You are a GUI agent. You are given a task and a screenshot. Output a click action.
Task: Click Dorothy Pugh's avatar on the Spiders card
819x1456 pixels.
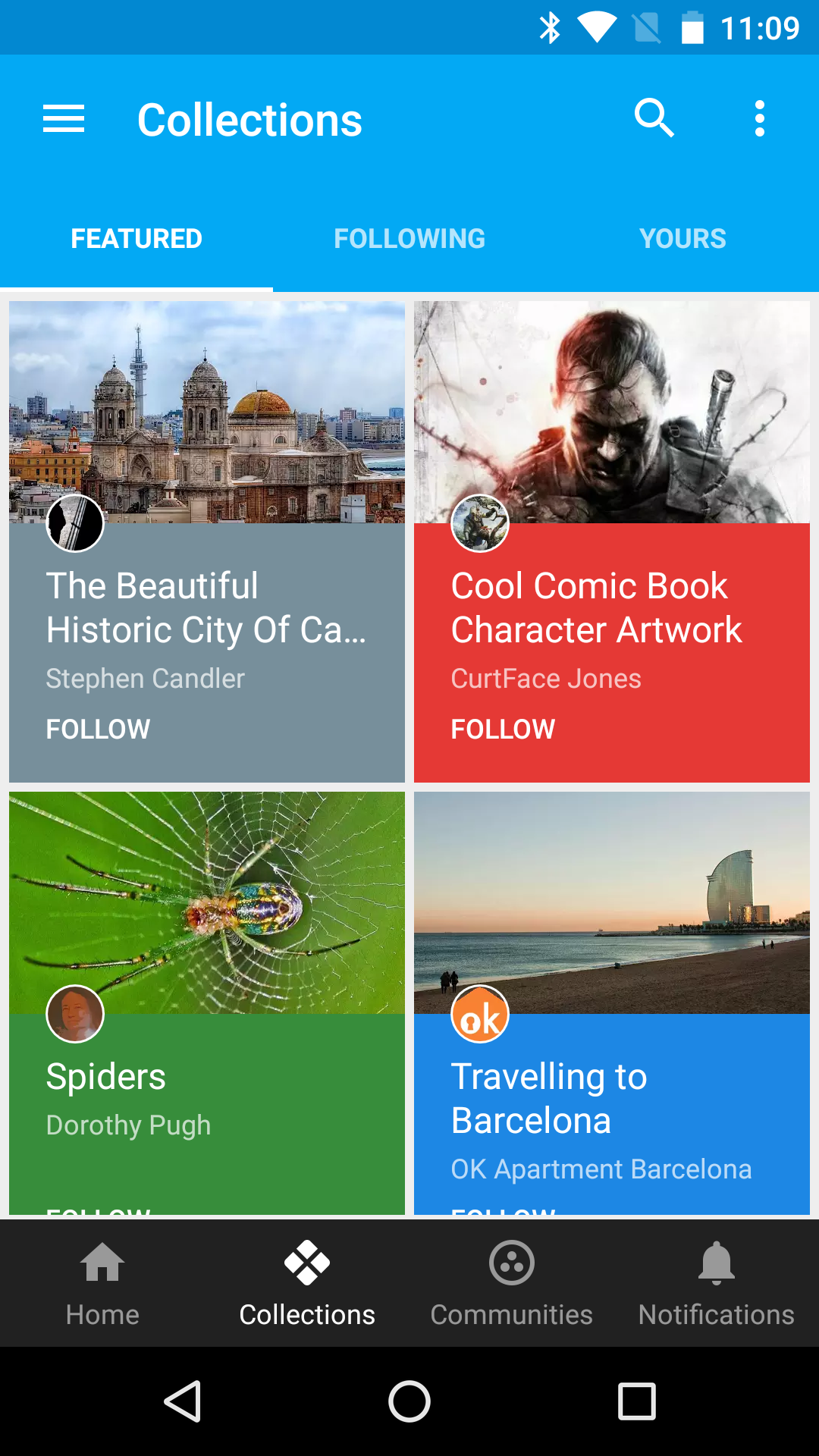point(76,1014)
